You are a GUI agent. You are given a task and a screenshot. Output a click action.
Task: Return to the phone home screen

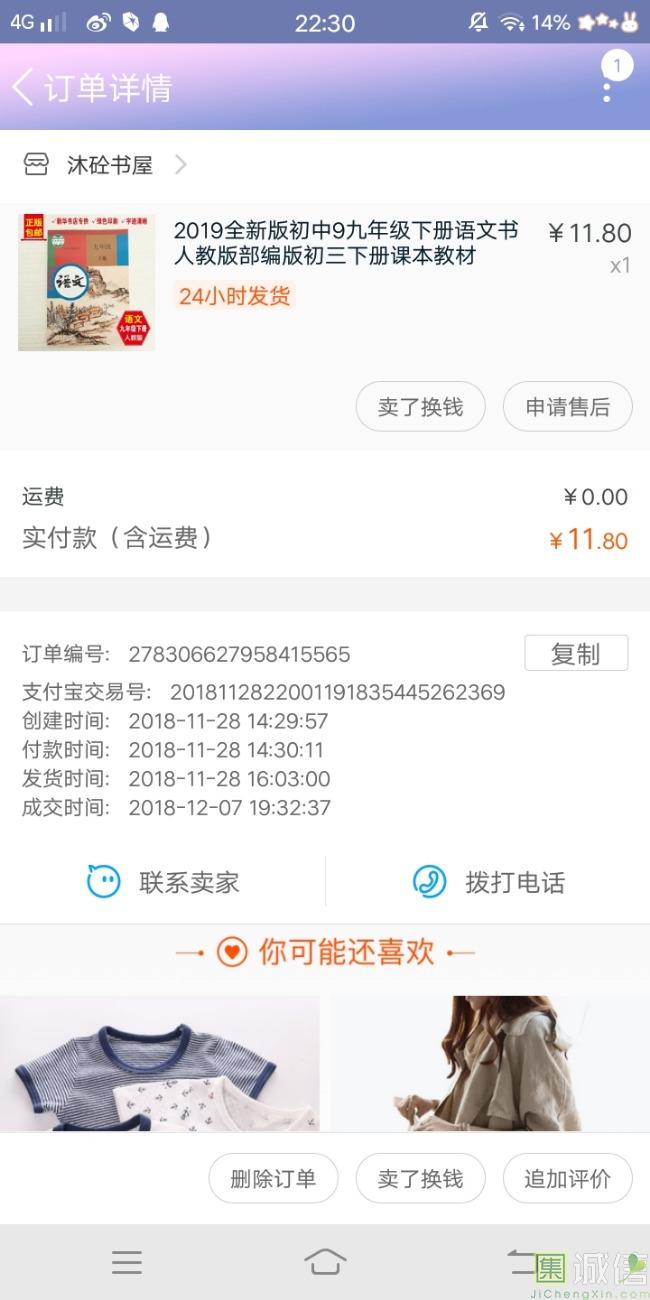(325, 1262)
